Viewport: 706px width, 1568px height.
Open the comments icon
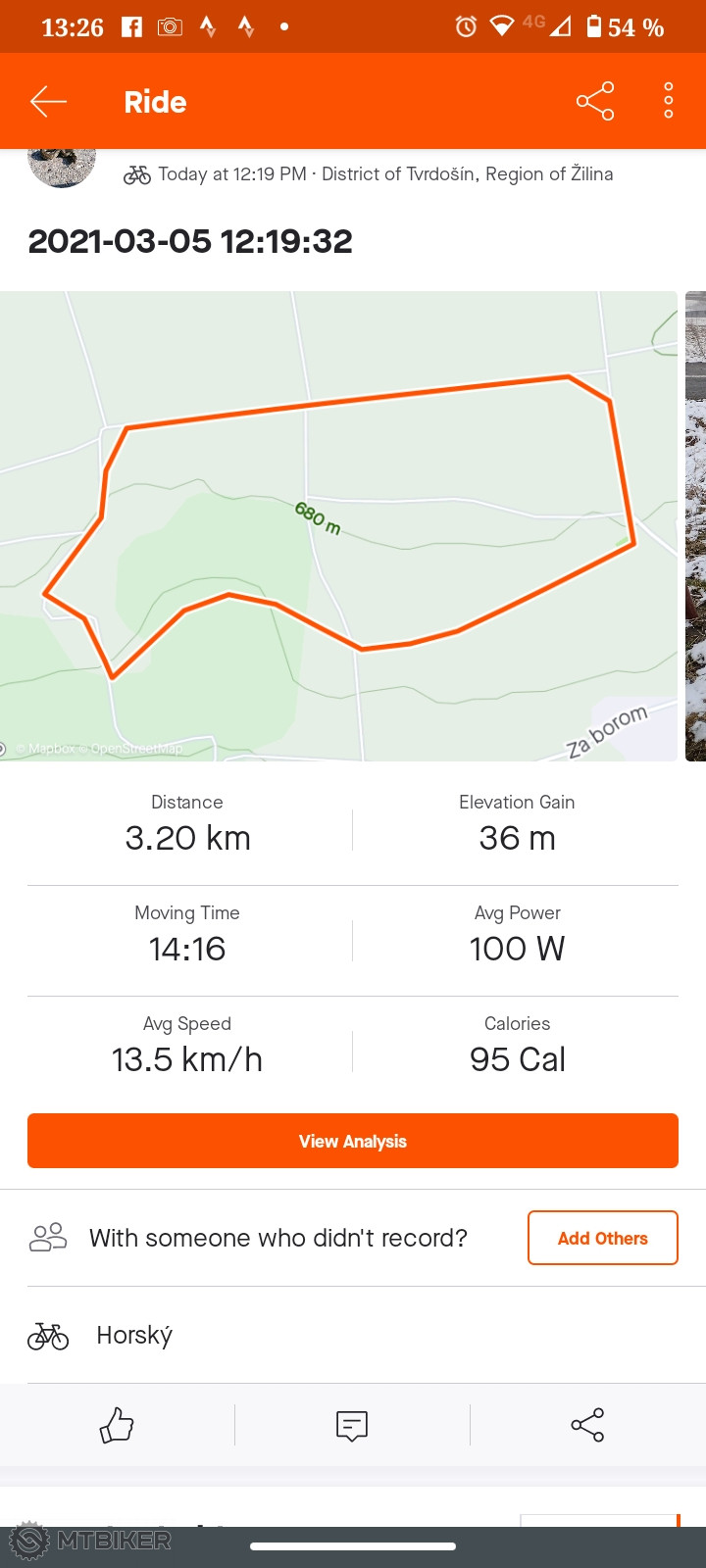352,1425
